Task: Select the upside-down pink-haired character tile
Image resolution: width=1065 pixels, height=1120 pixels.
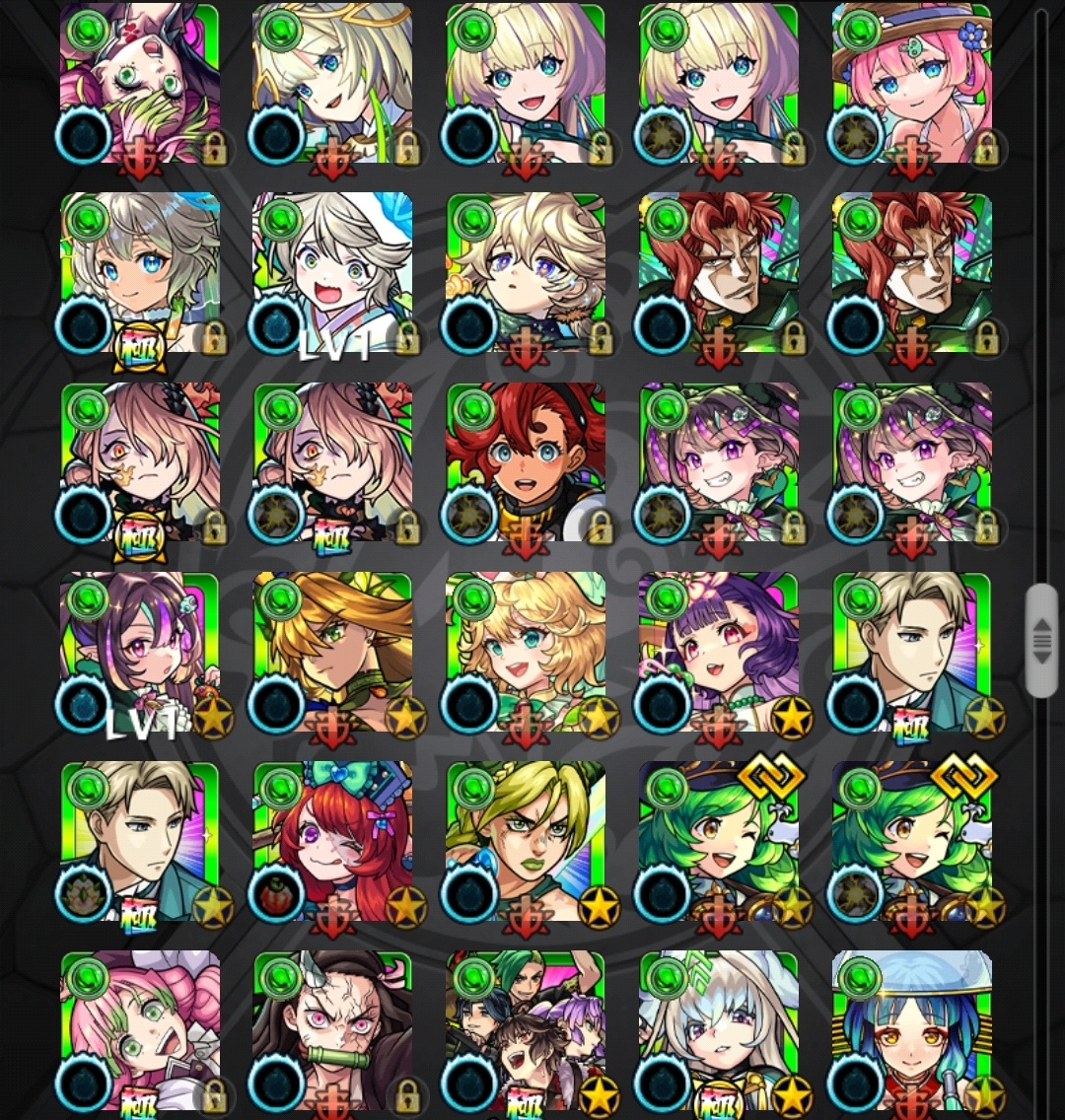Action: click(140, 84)
